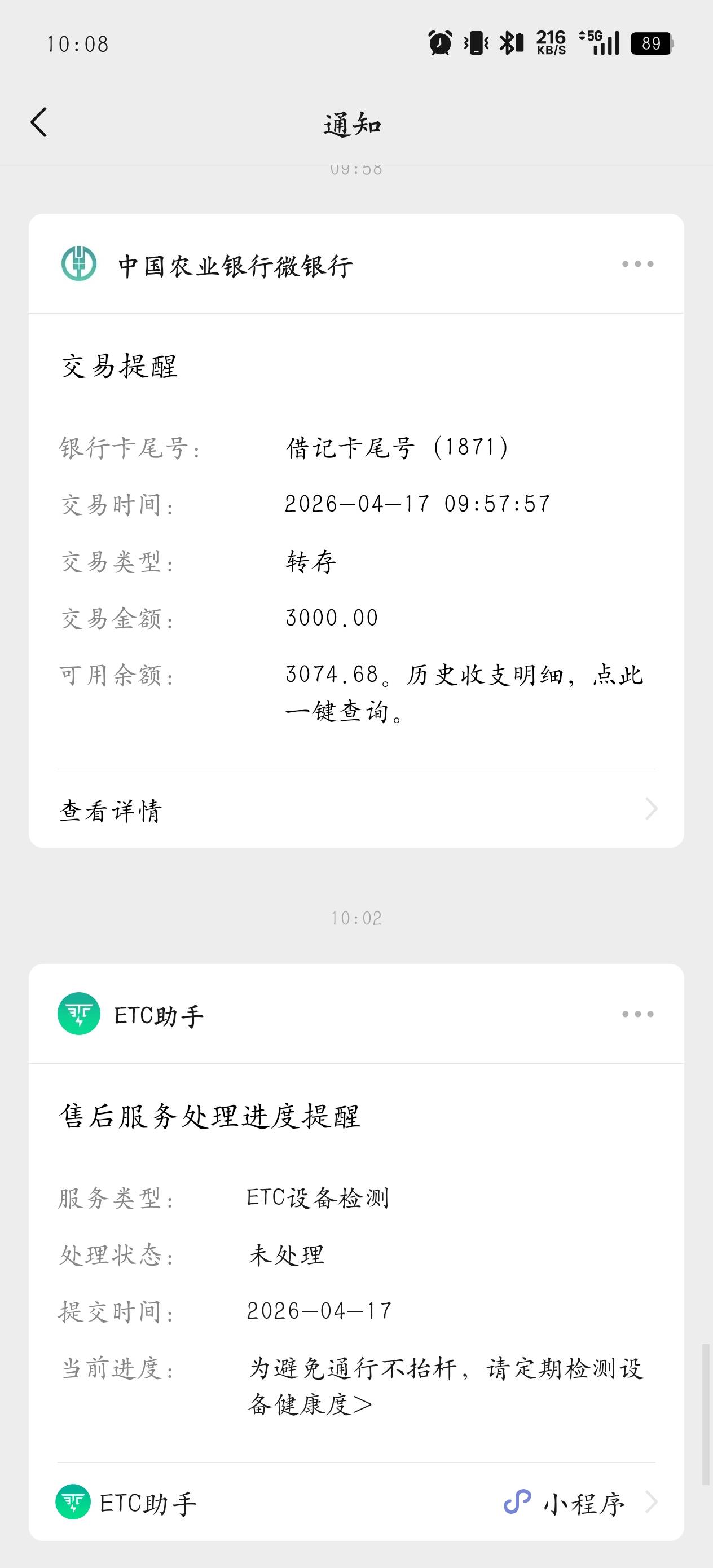Viewport: 713px width, 1568px height.
Task: Go back from the 通知 page
Action: point(39,122)
